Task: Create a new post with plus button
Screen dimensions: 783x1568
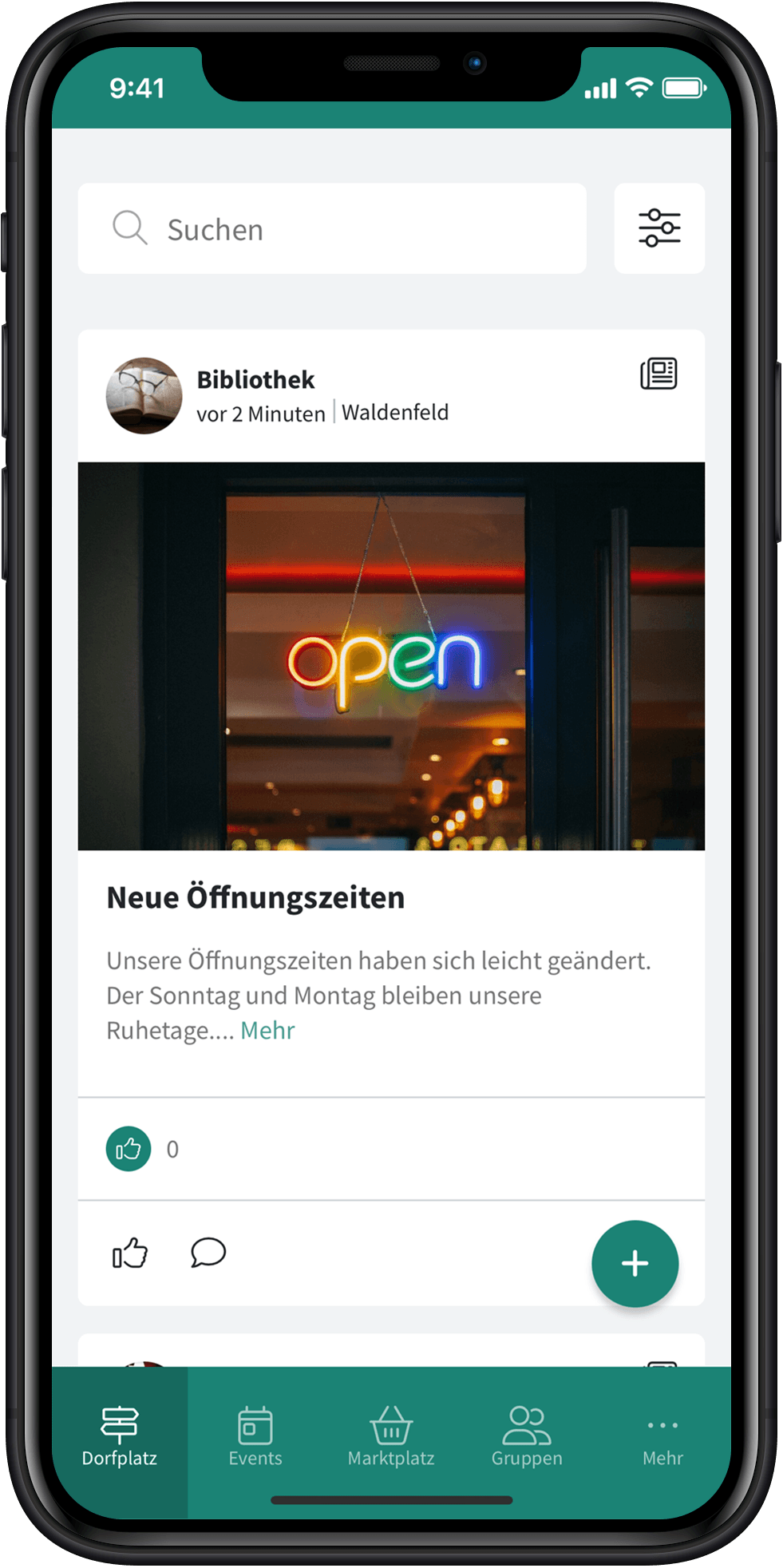Action: (635, 1264)
